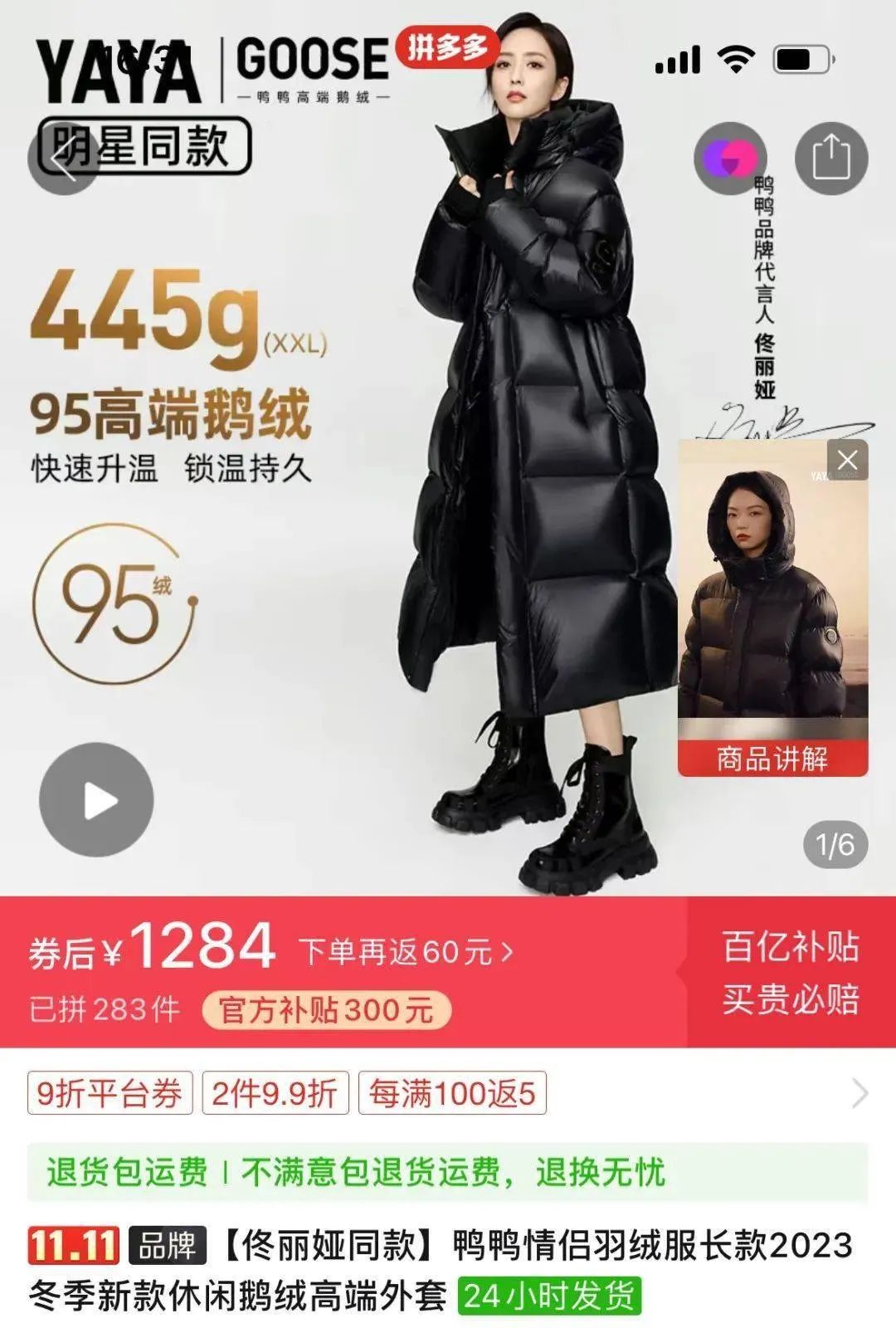Expand the coupons row chevron
Screen dimensions: 896x1328
[860, 1093]
